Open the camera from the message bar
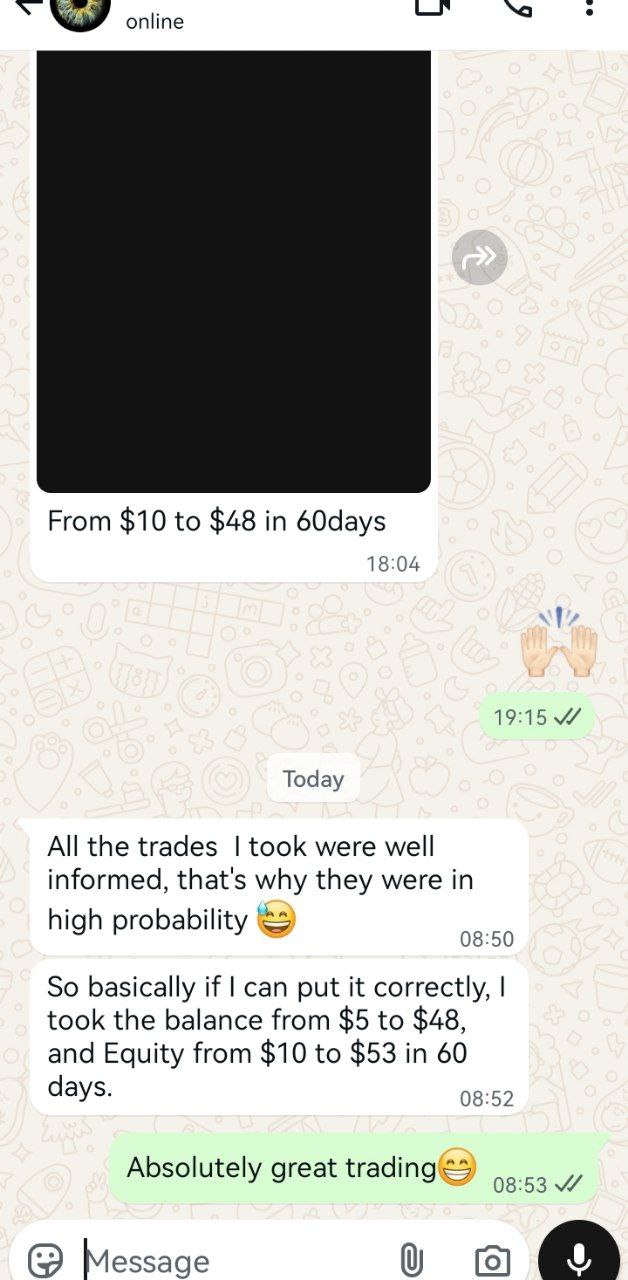This screenshot has height=1280, width=628. [x=491, y=1261]
